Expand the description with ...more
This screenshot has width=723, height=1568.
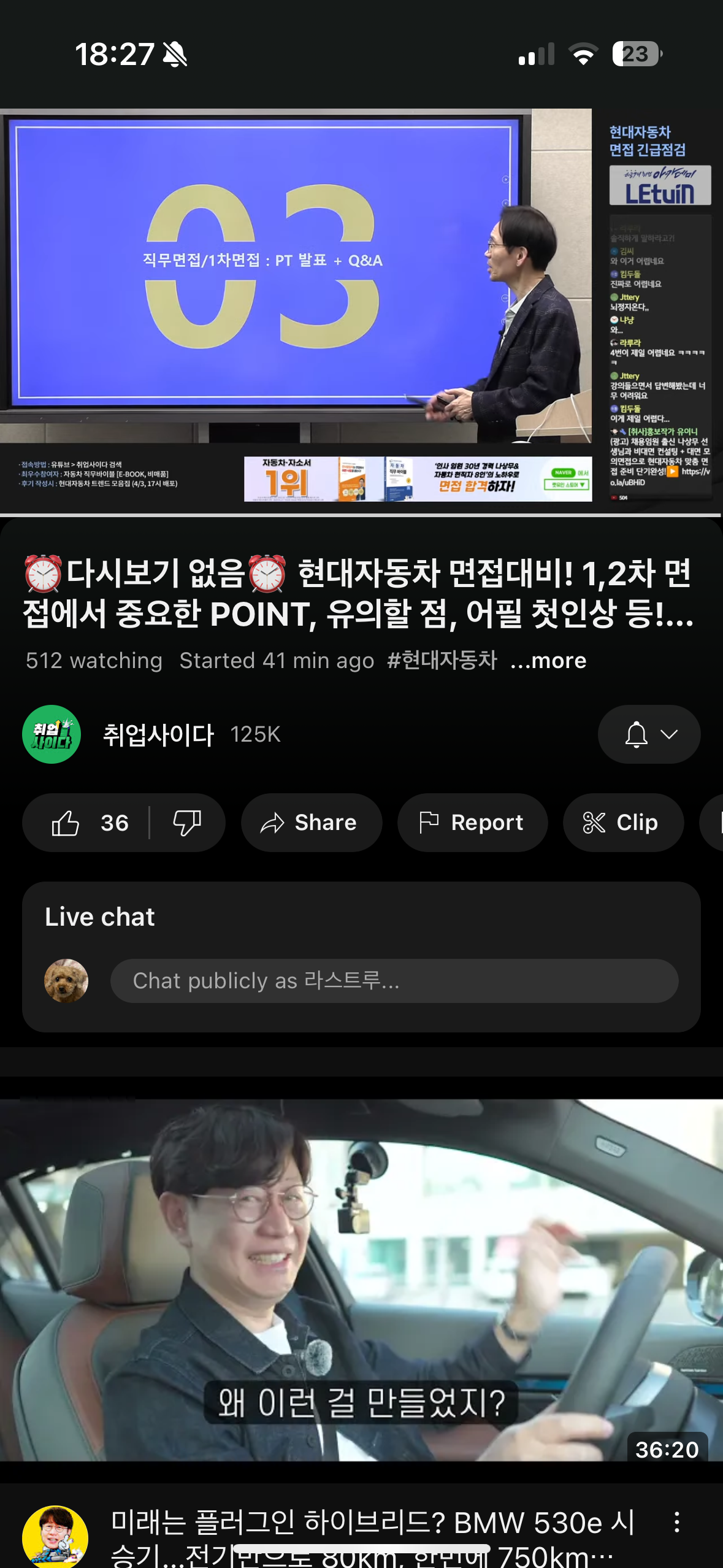[x=548, y=661]
